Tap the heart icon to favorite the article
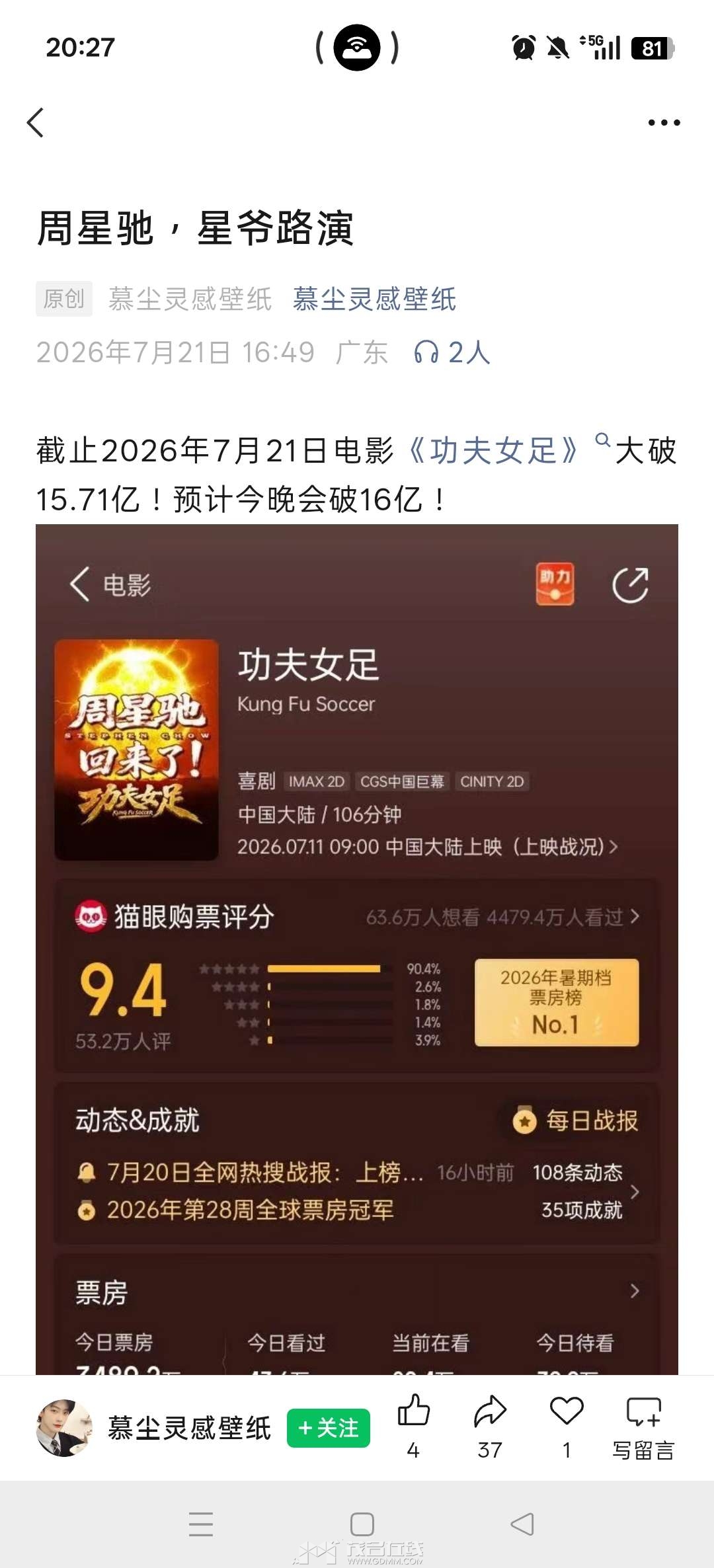The width and height of the screenshot is (714, 1568). point(567,1426)
